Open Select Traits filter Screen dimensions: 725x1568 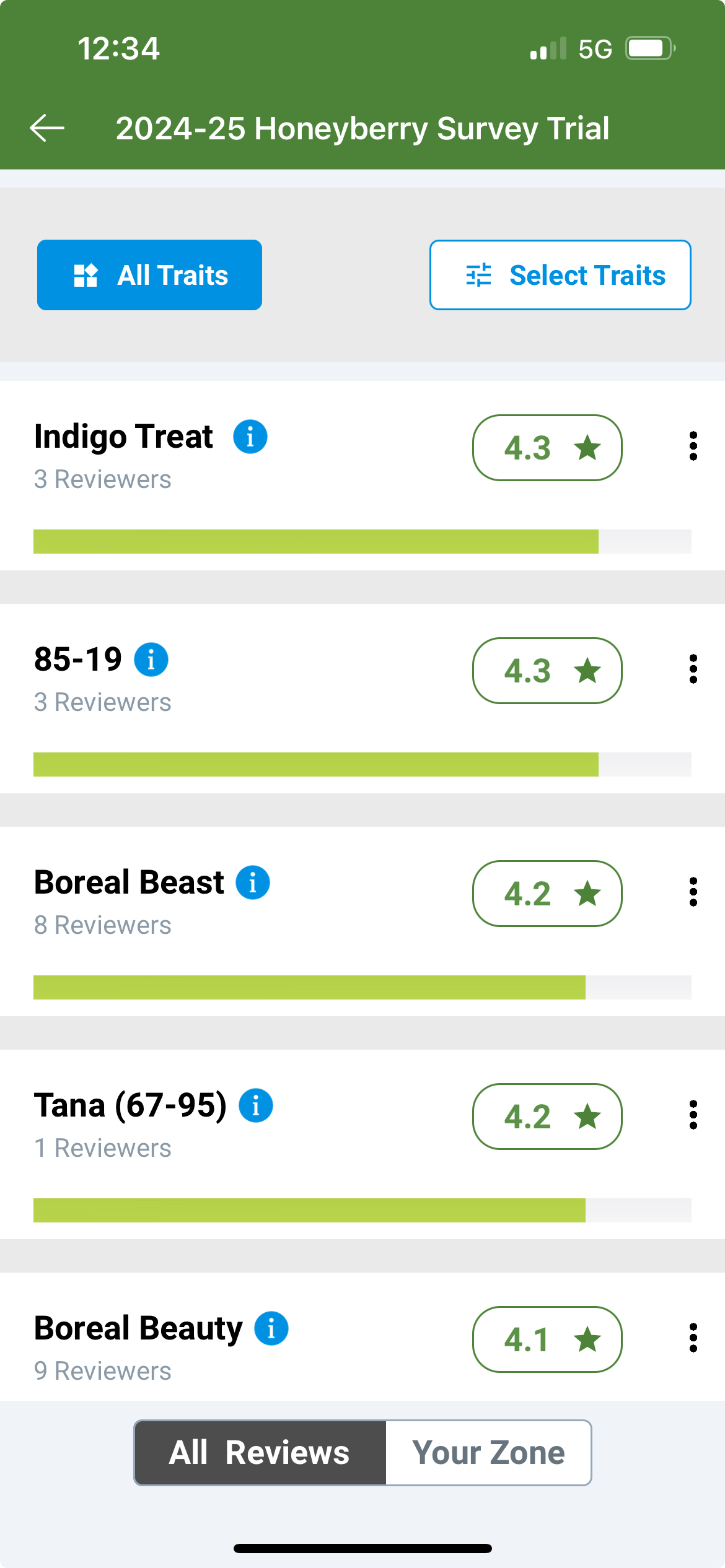pyautogui.click(x=560, y=275)
